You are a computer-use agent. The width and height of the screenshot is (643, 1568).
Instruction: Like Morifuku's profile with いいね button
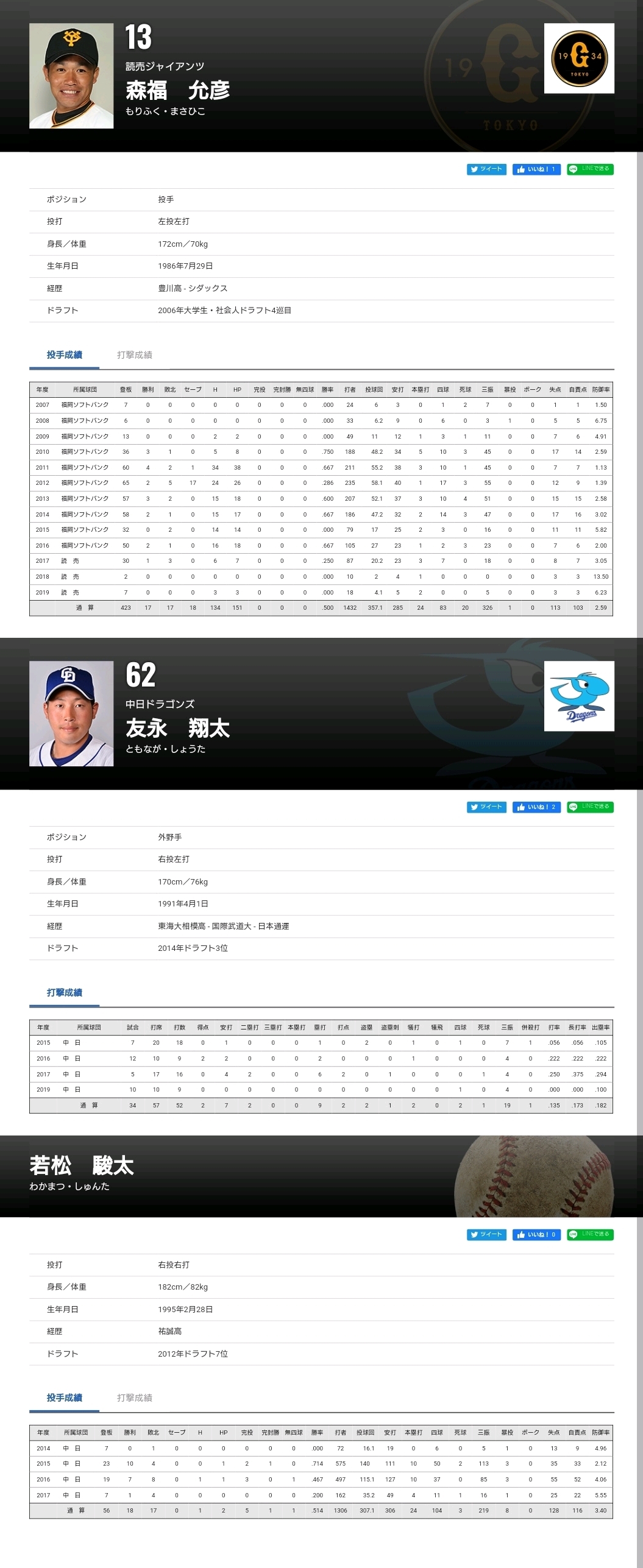click(536, 169)
